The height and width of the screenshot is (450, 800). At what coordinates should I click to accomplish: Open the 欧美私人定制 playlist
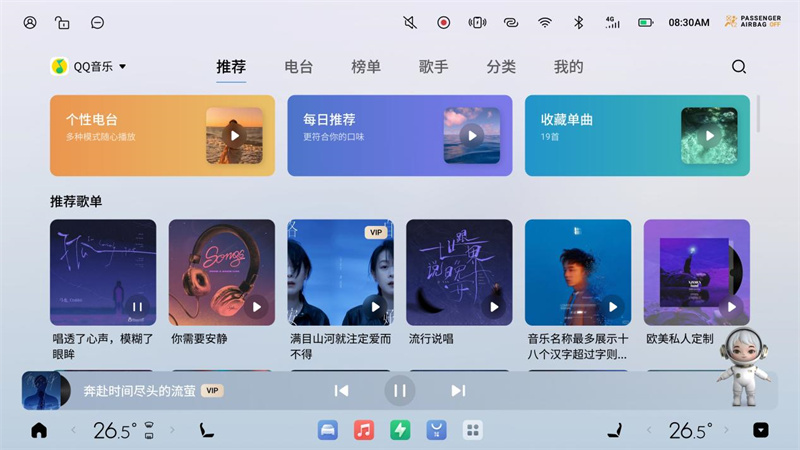[x=696, y=272]
